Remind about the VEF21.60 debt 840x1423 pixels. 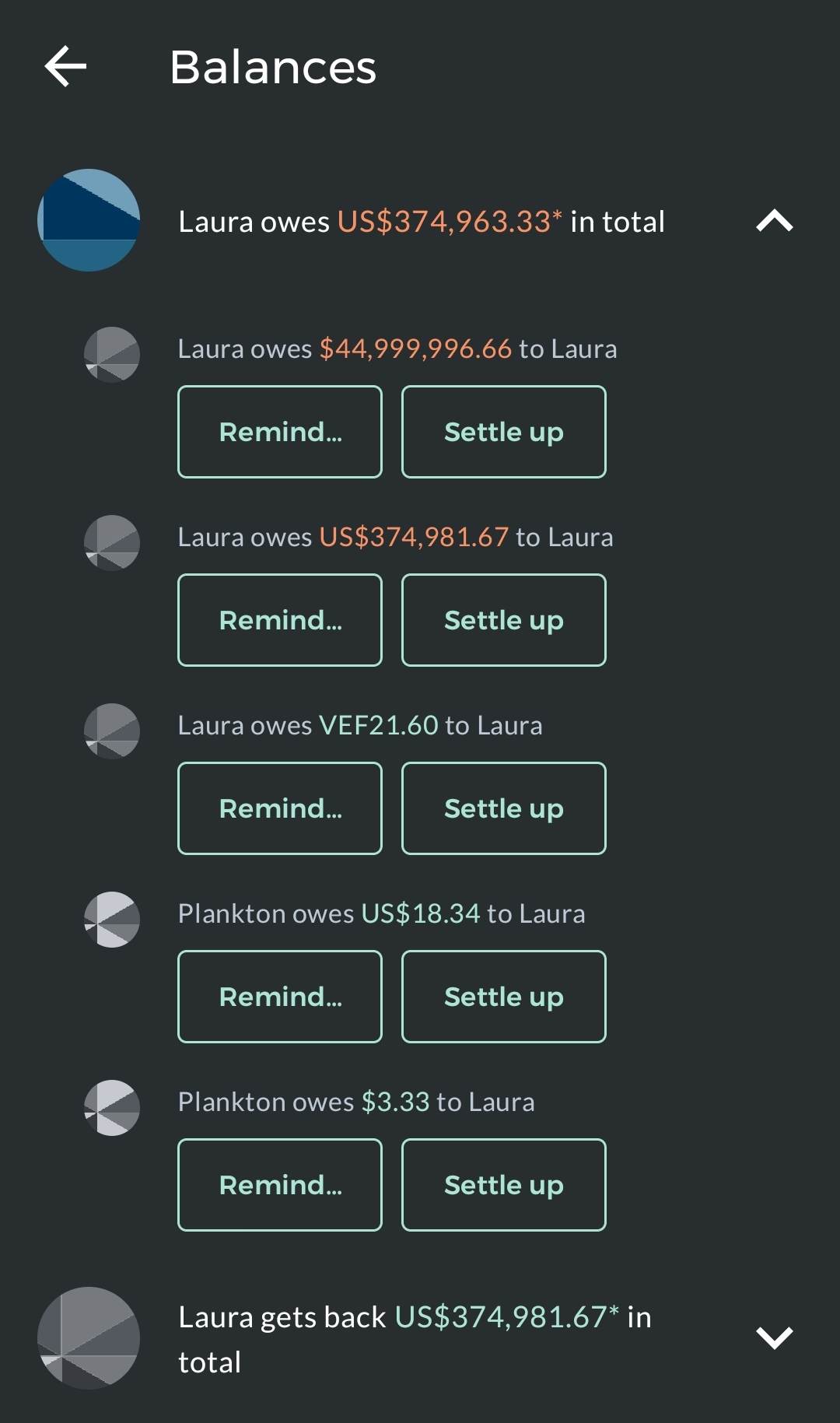pos(280,808)
